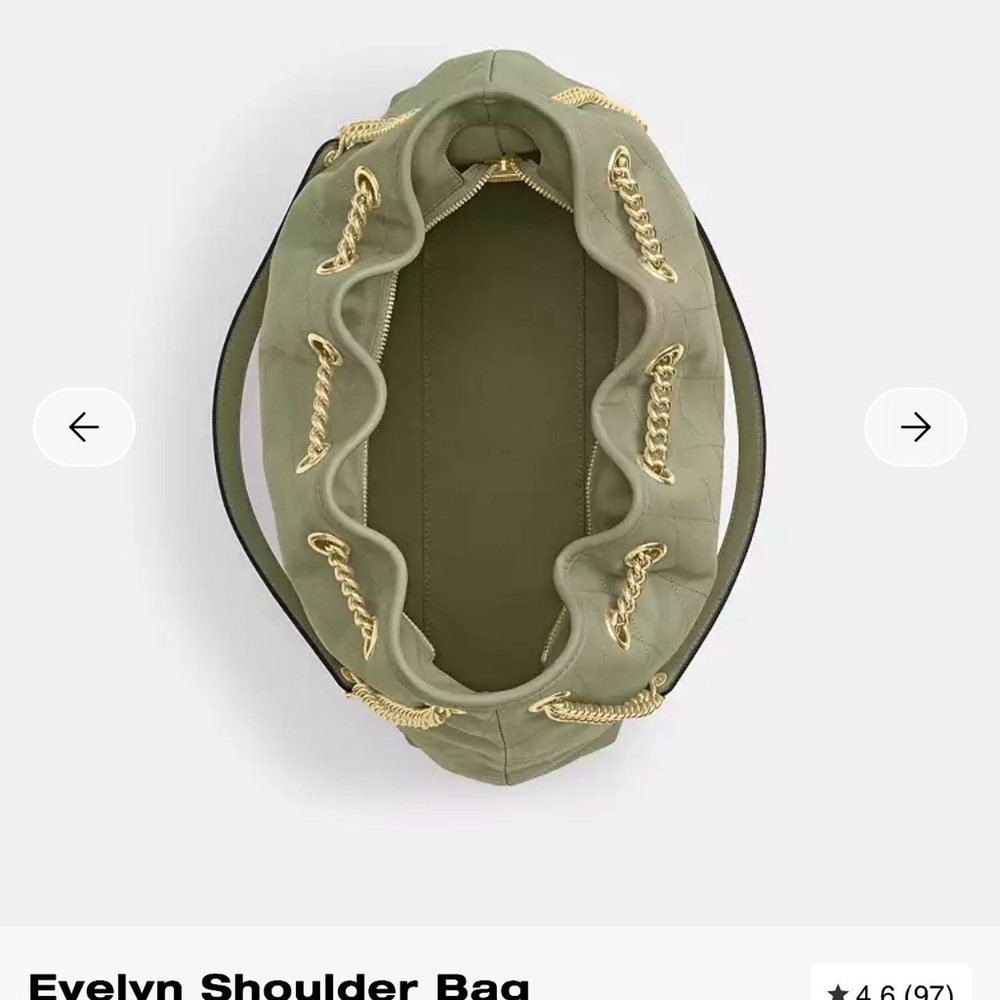The height and width of the screenshot is (1000, 1000).
Task: Open the 4.6 star rating reviews
Action: (890, 990)
